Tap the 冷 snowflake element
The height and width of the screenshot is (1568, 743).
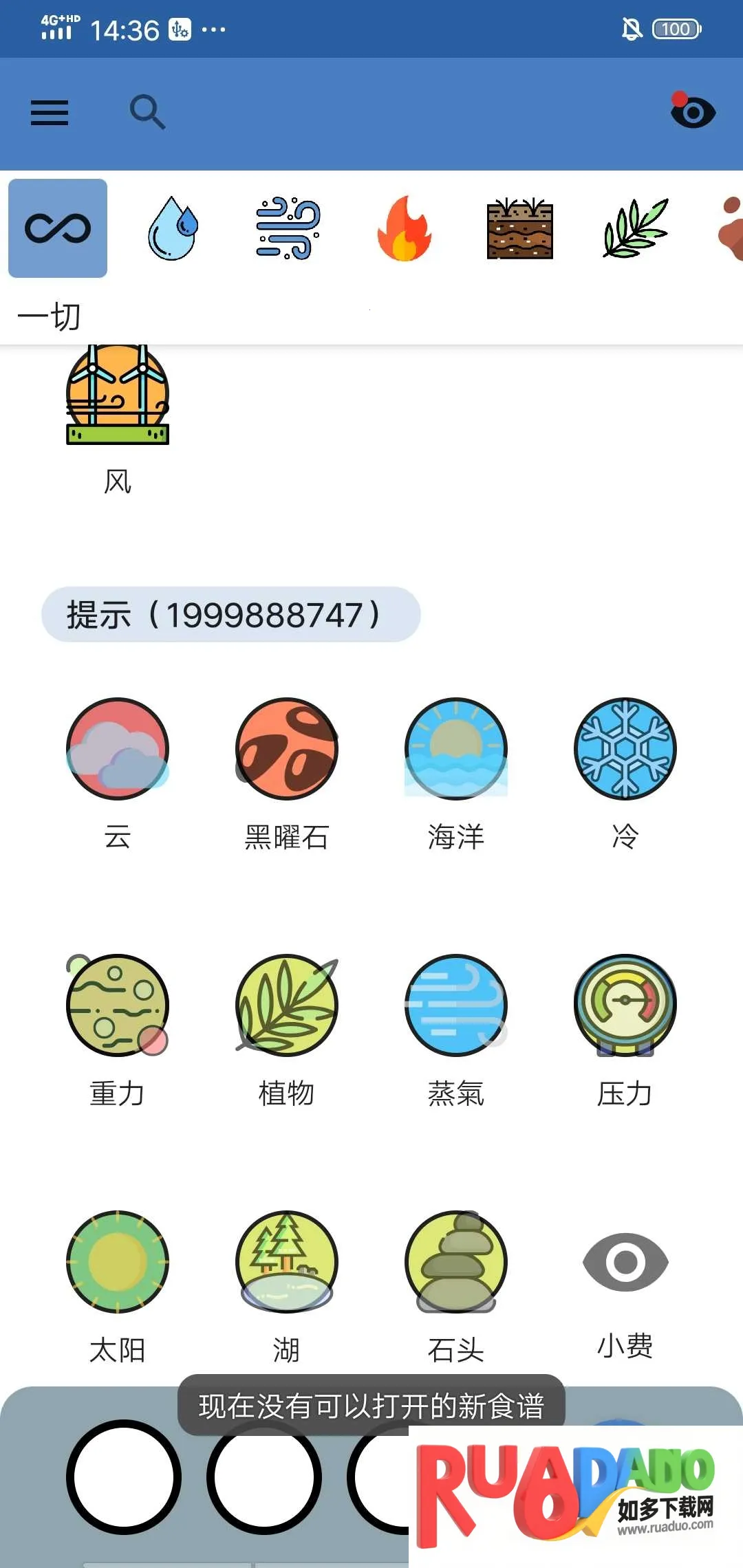[625, 749]
